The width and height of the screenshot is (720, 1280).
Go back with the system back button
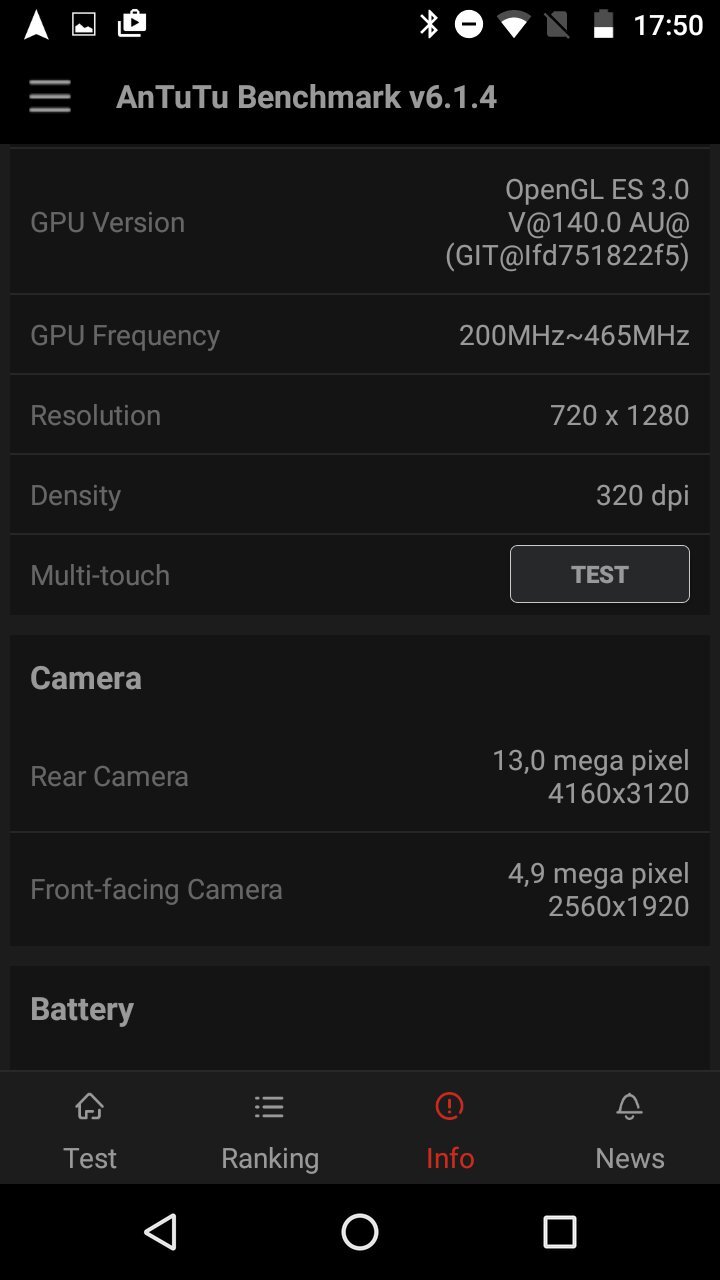click(x=161, y=1232)
